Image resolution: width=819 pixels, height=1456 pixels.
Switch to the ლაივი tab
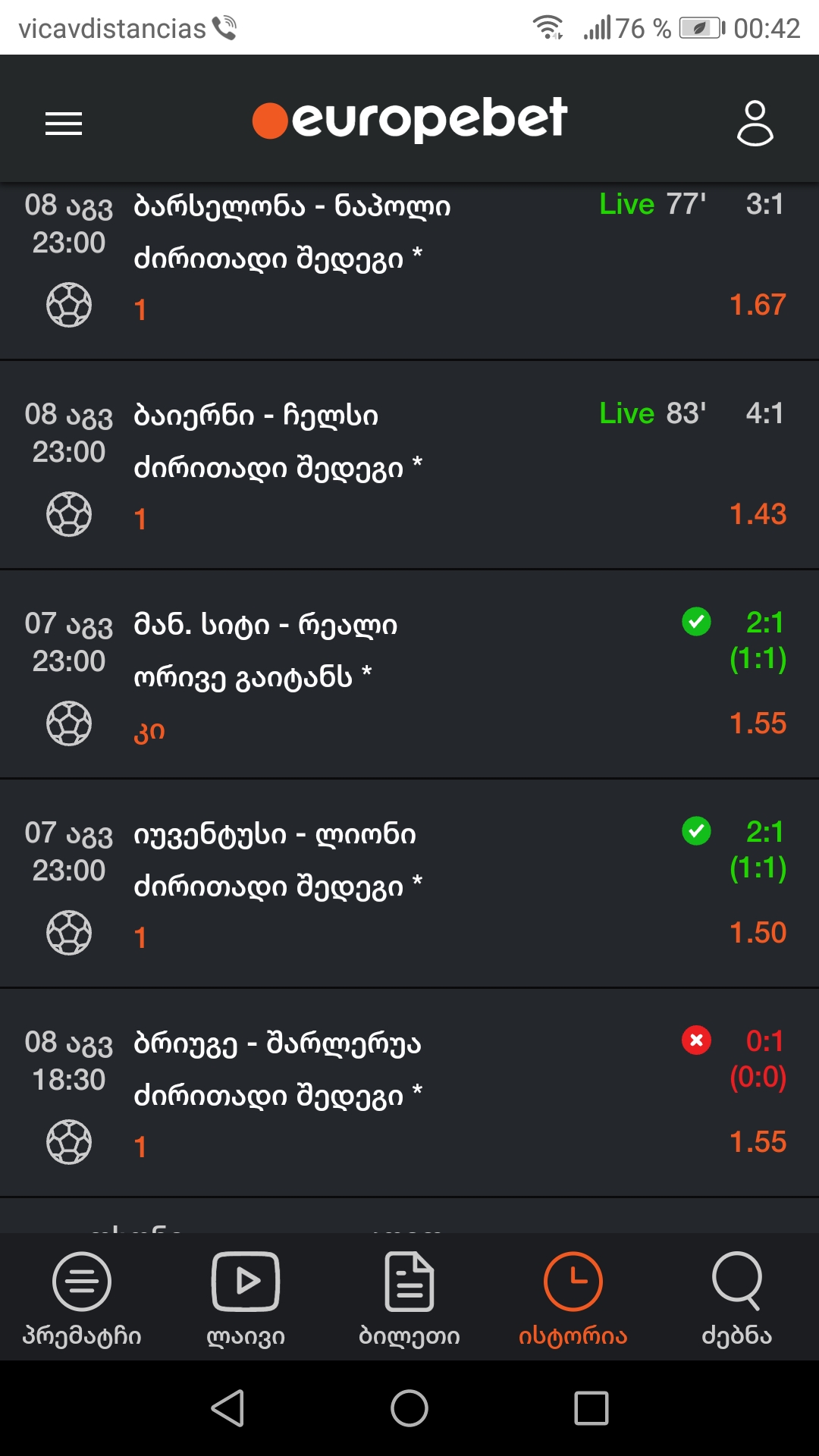point(246,1298)
